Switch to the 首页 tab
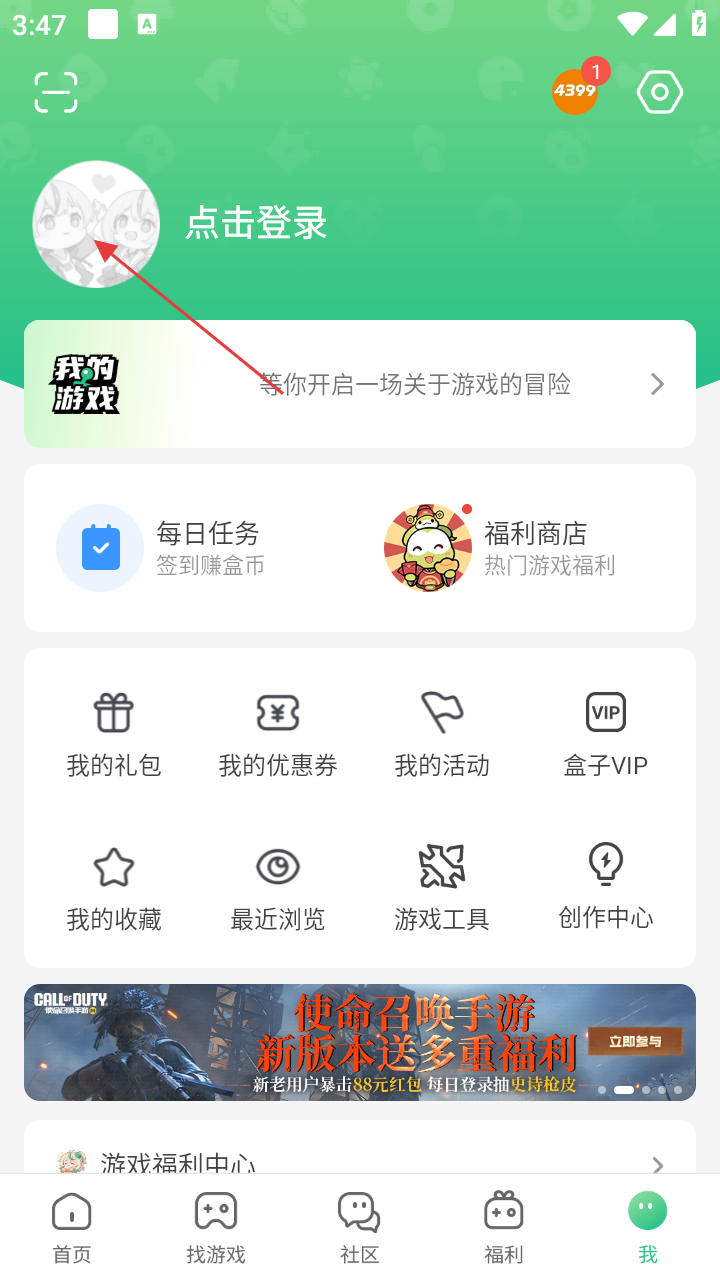Image resolution: width=720 pixels, height=1280 pixels. click(x=72, y=1228)
